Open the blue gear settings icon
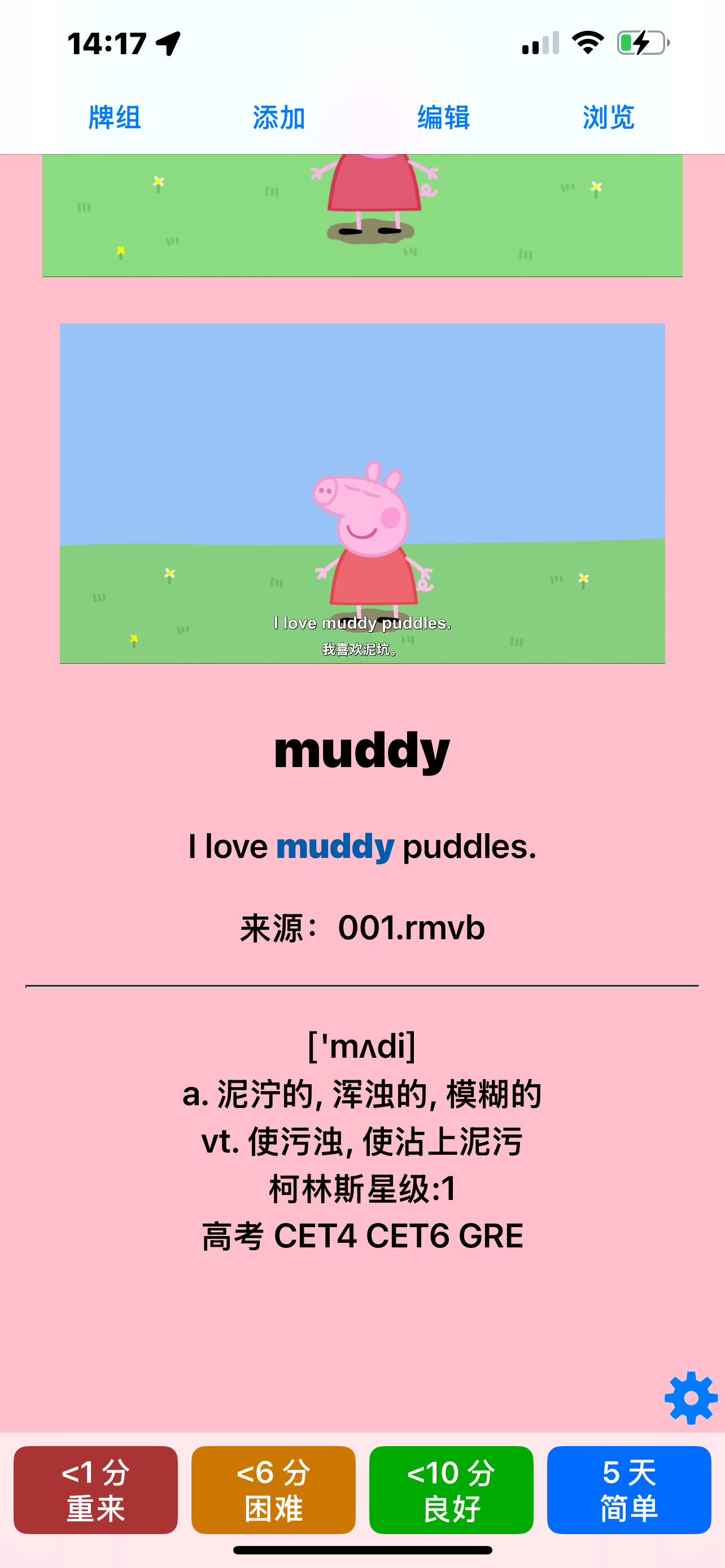 (x=691, y=1398)
